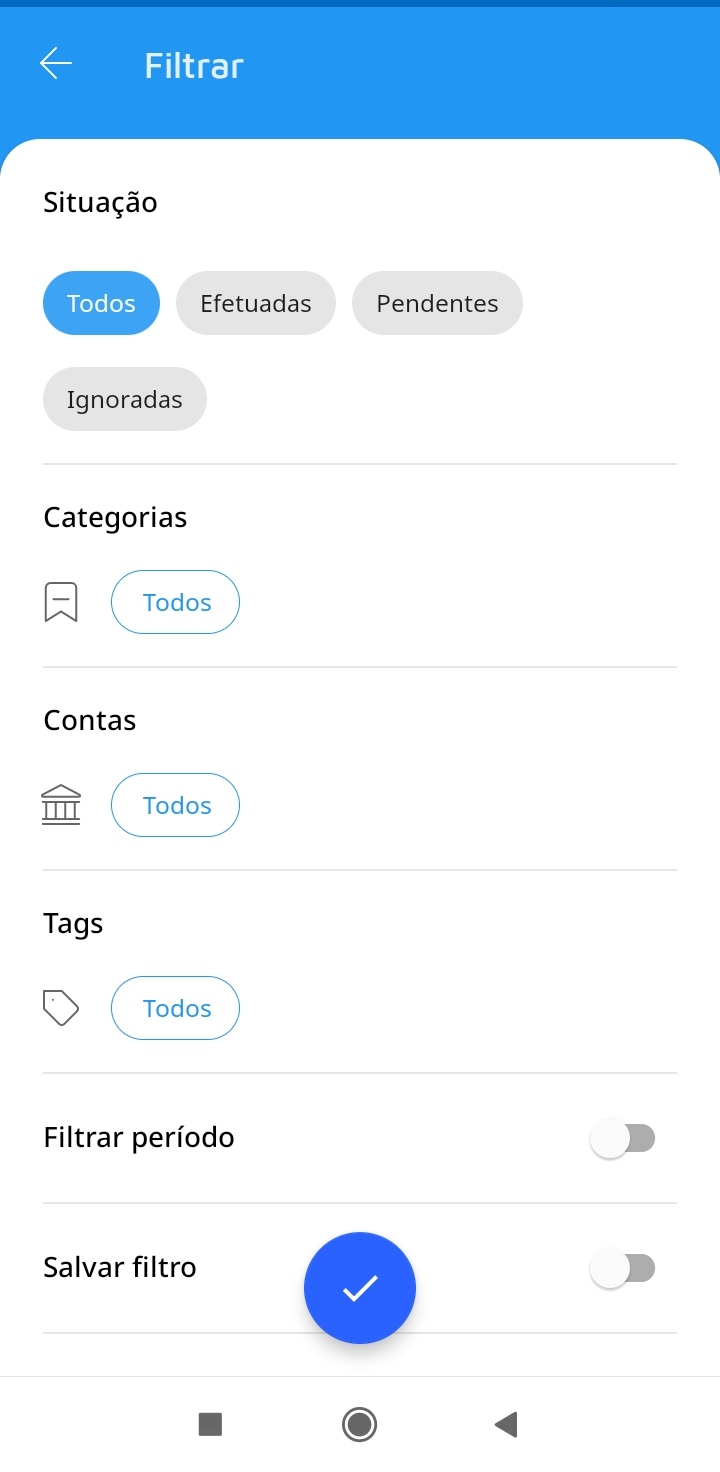The width and height of the screenshot is (720, 1472).
Task: Enable the Filtrar período switch
Action: pos(622,1138)
